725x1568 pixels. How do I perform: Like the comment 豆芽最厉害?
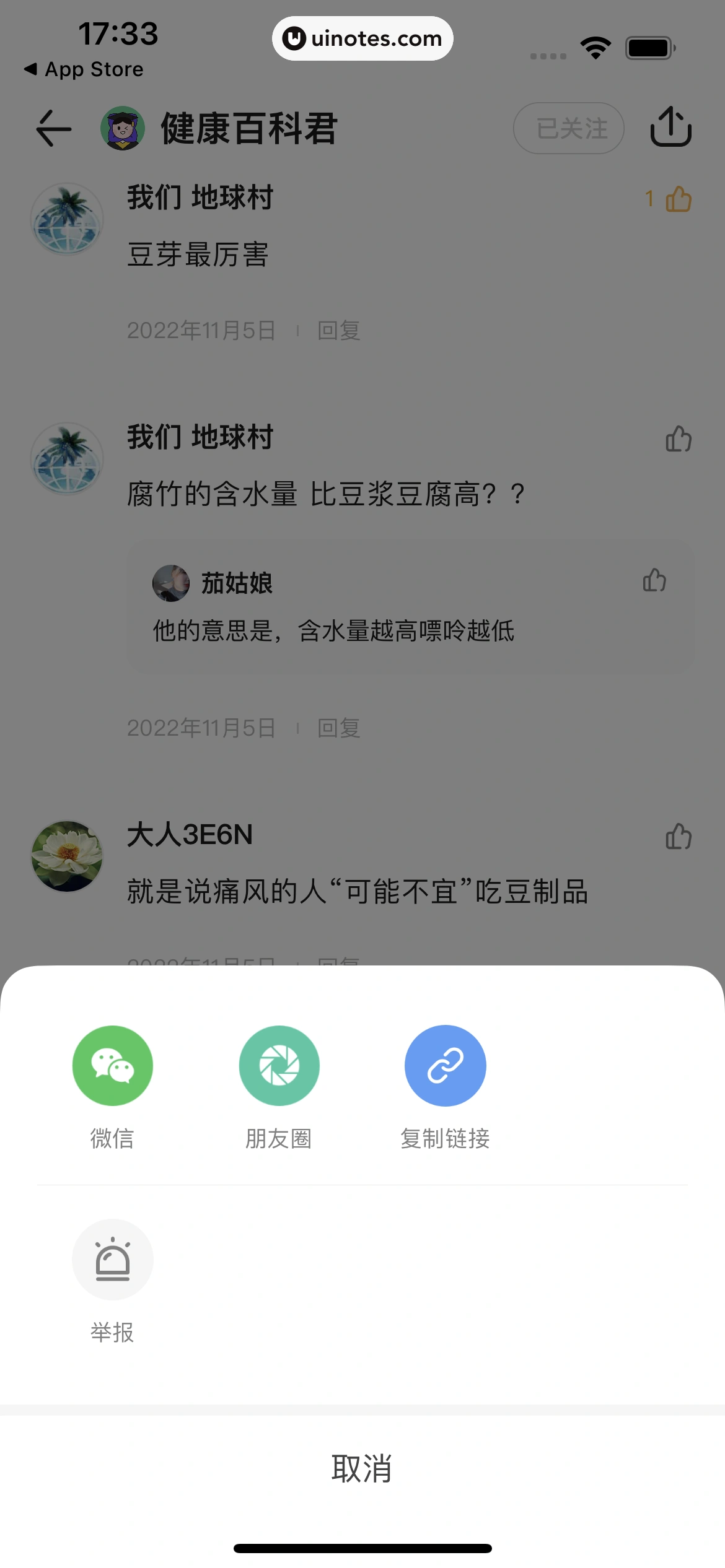coord(680,199)
